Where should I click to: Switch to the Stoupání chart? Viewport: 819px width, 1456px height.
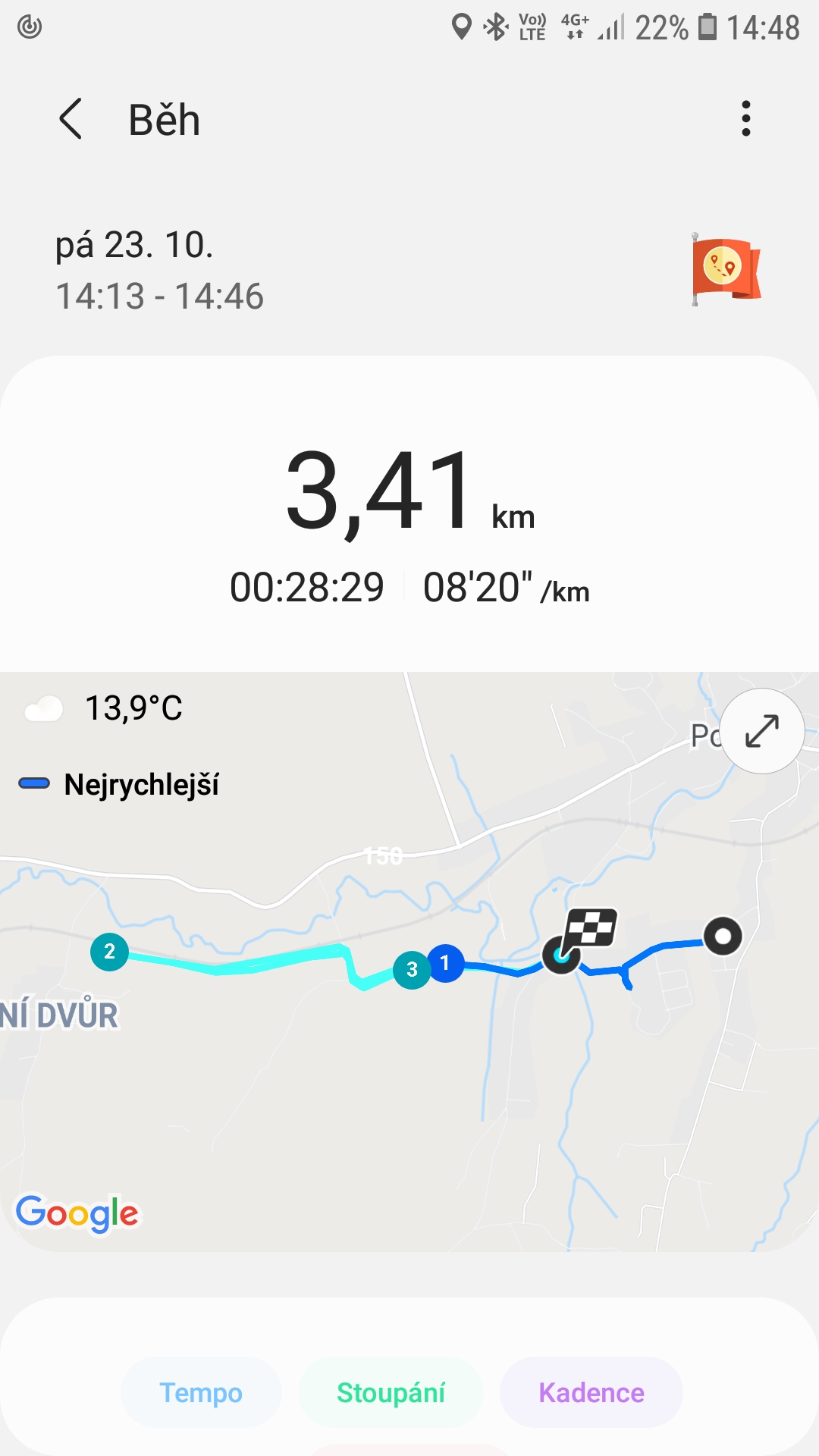coord(391,1392)
